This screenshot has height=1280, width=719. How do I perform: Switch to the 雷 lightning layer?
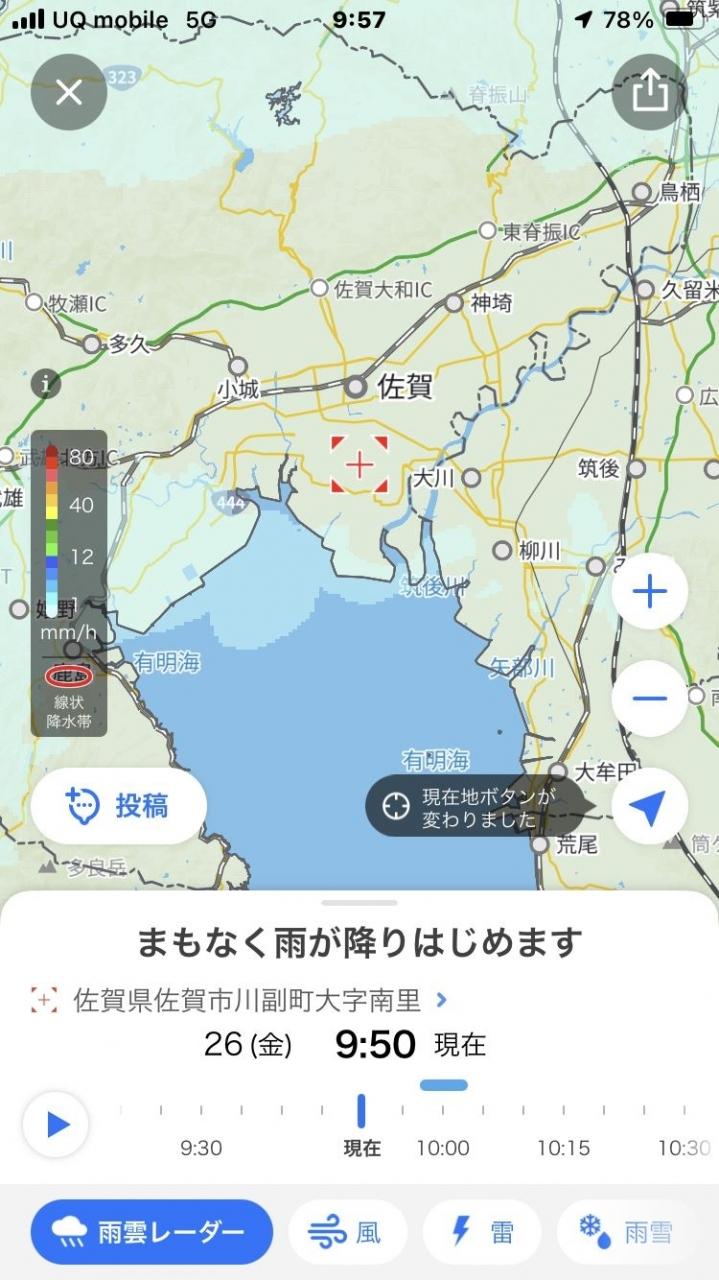(482, 1232)
